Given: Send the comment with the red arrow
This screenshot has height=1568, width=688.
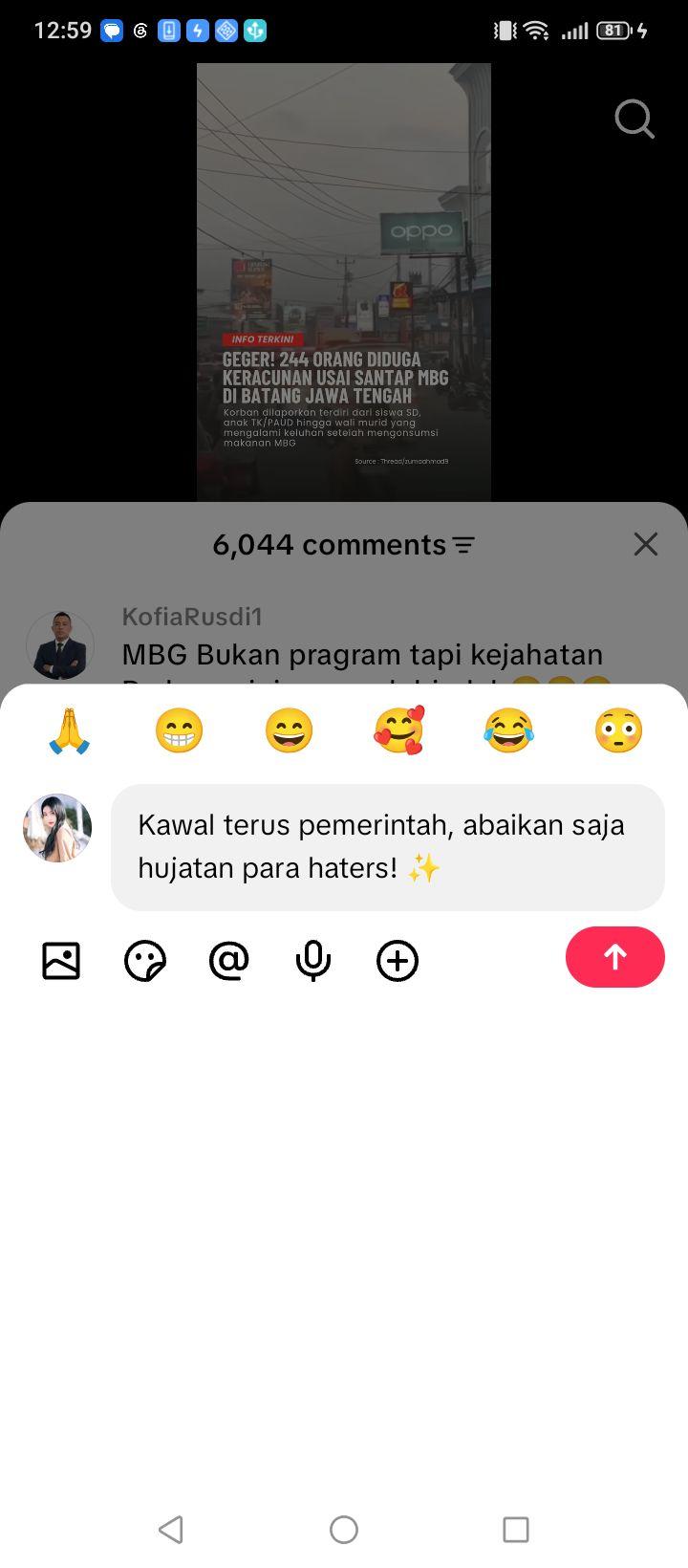Looking at the screenshot, I should [614, 957].
